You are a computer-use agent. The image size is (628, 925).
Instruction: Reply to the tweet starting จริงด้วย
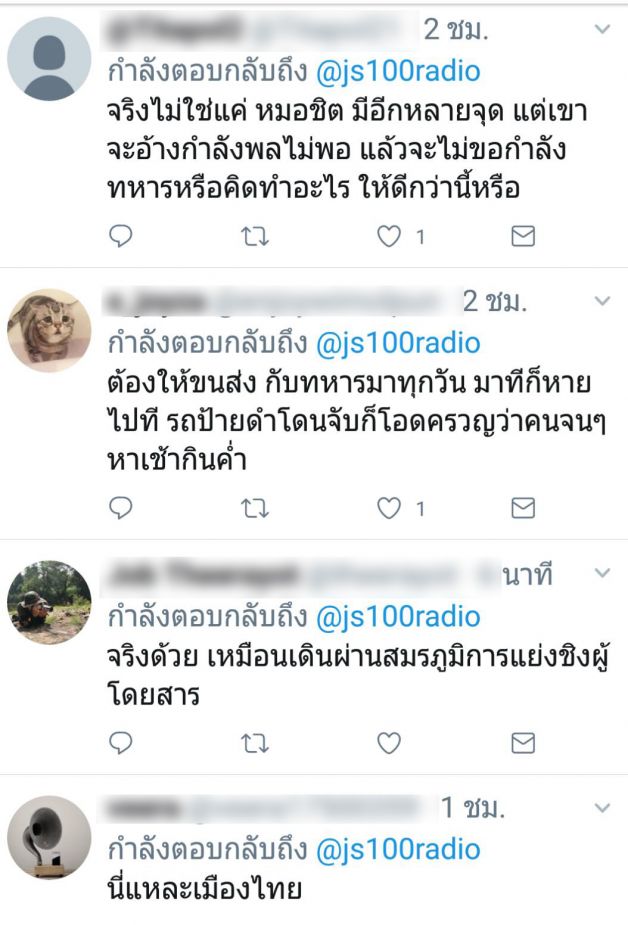click(120, 742)
